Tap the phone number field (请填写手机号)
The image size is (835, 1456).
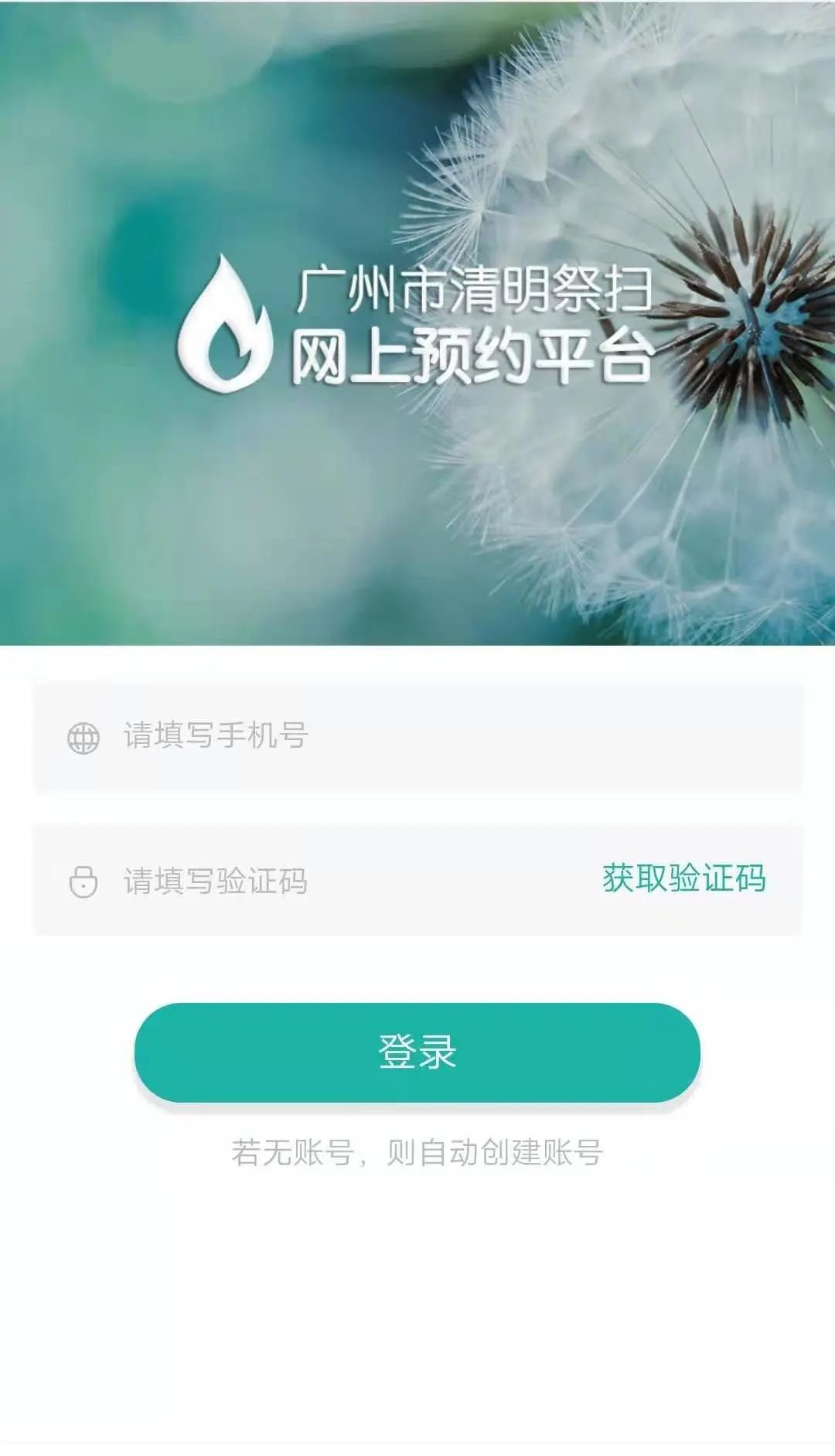coord(417,736)
